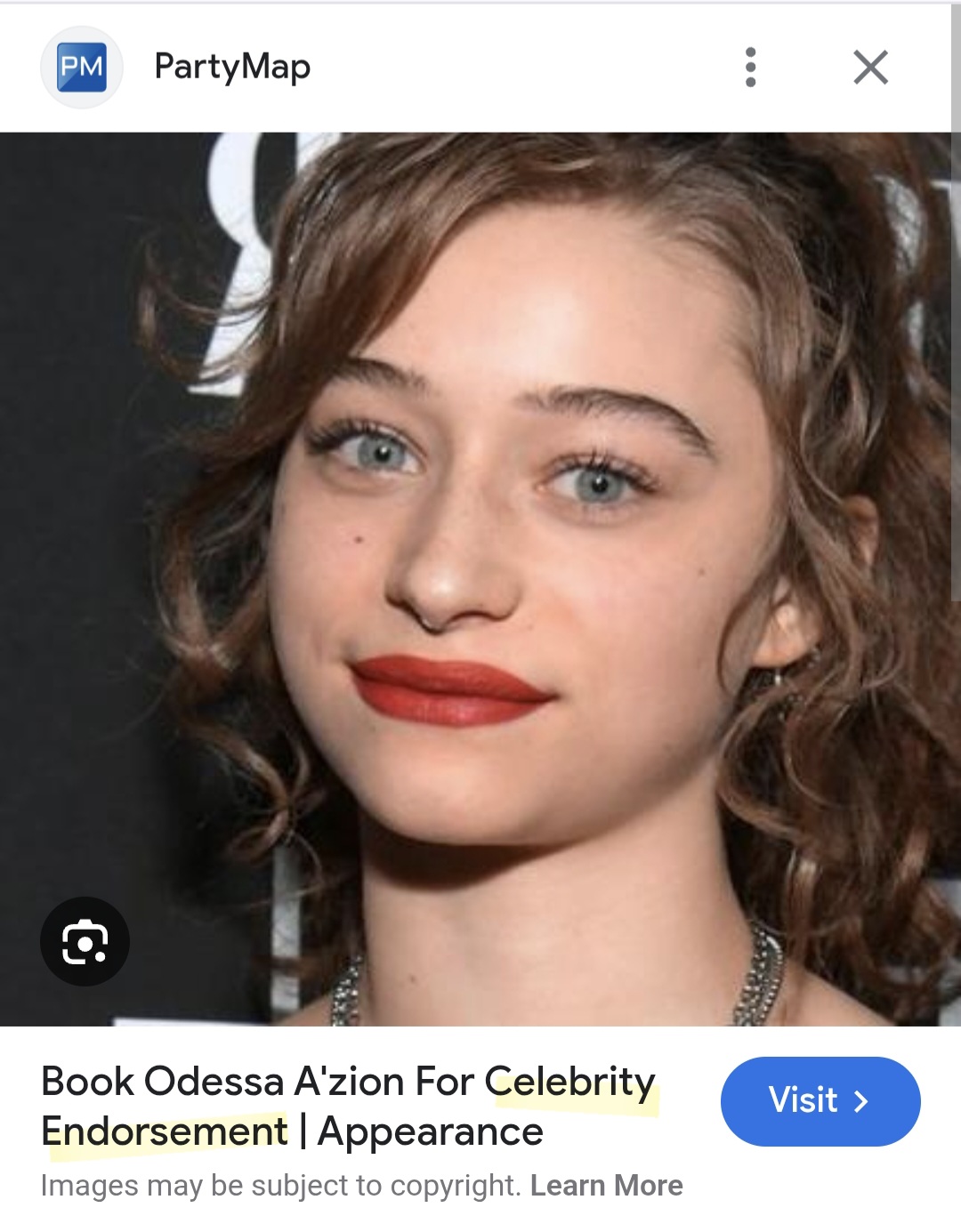
Task: Open the page title link for Celebrity Endorsement
Action: click(x=347, y=1106)
